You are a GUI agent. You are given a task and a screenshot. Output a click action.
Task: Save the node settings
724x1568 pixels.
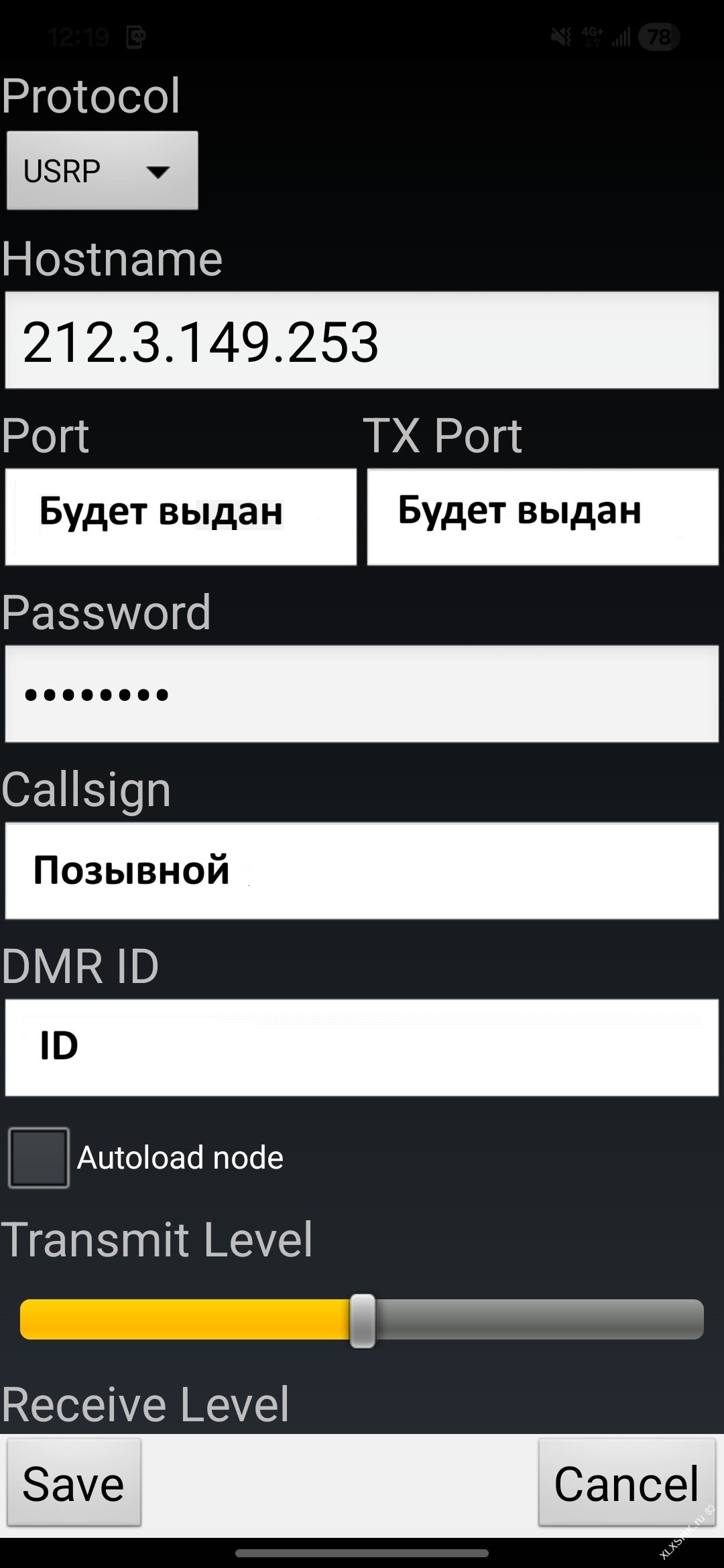pyautogui.click(x=74, y=1483)
